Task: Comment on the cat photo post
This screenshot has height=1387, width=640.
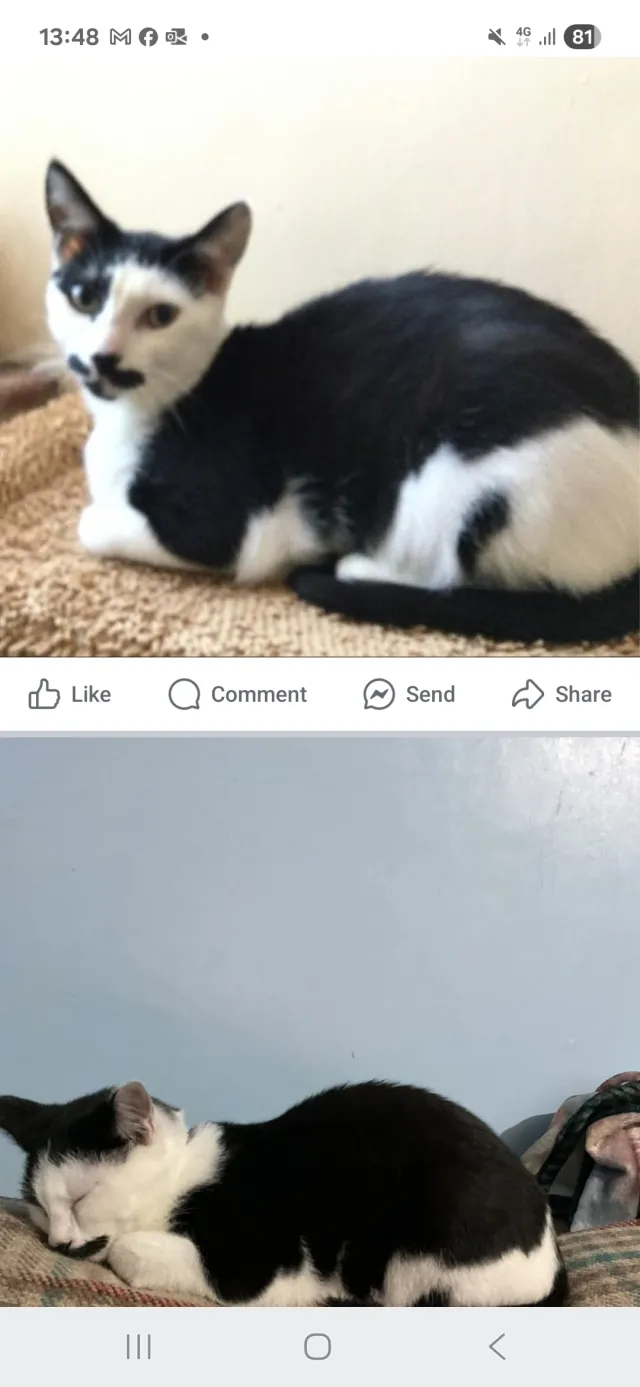Action: tap(237, 694)
